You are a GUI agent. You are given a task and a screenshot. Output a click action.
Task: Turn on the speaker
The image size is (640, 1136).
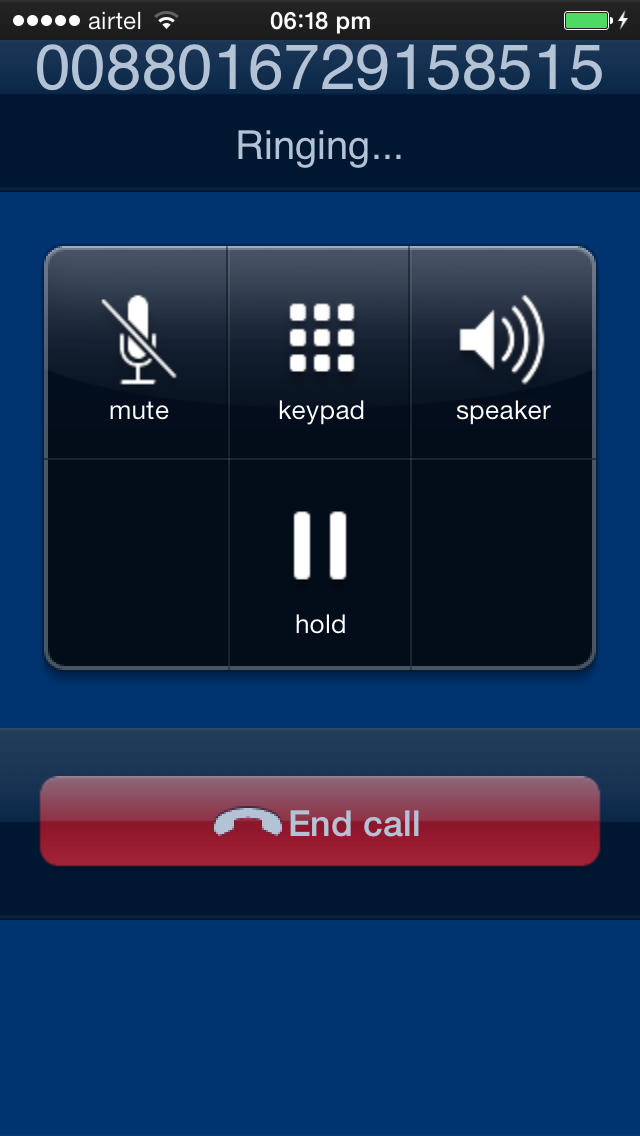pyautogui.click(x=502, y=353)
